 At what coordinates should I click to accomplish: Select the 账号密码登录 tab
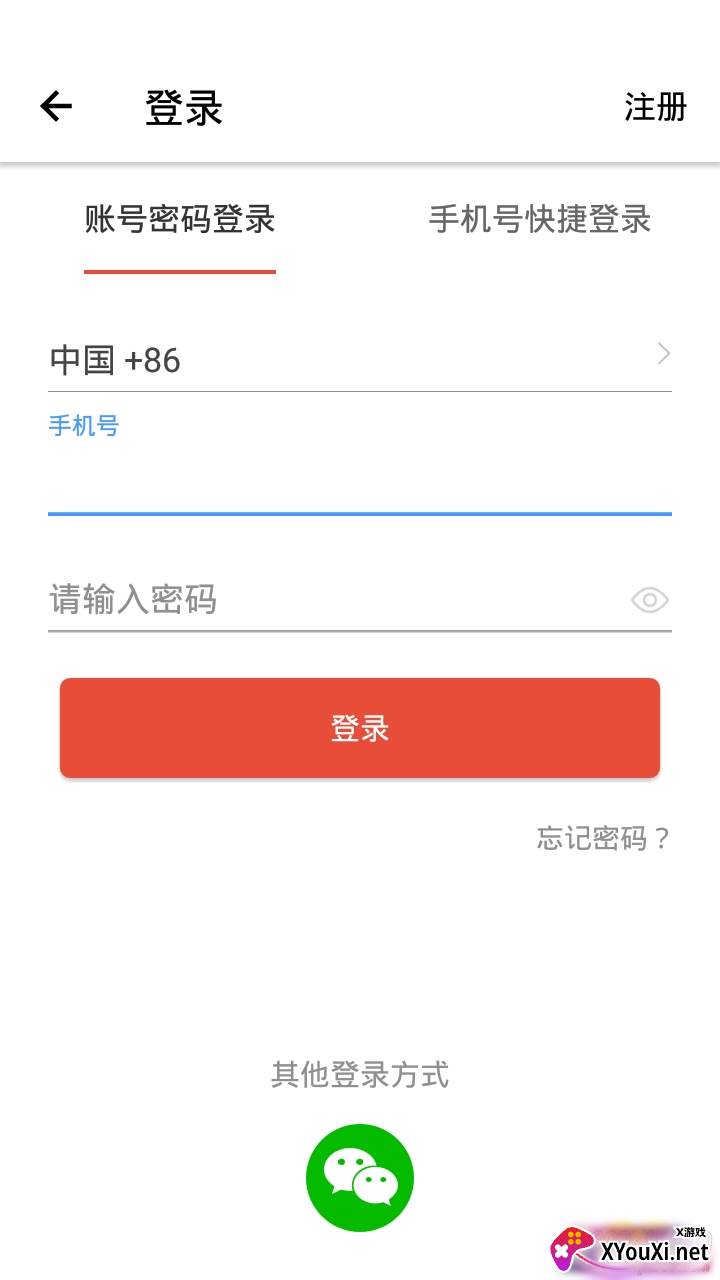(180, 219)
